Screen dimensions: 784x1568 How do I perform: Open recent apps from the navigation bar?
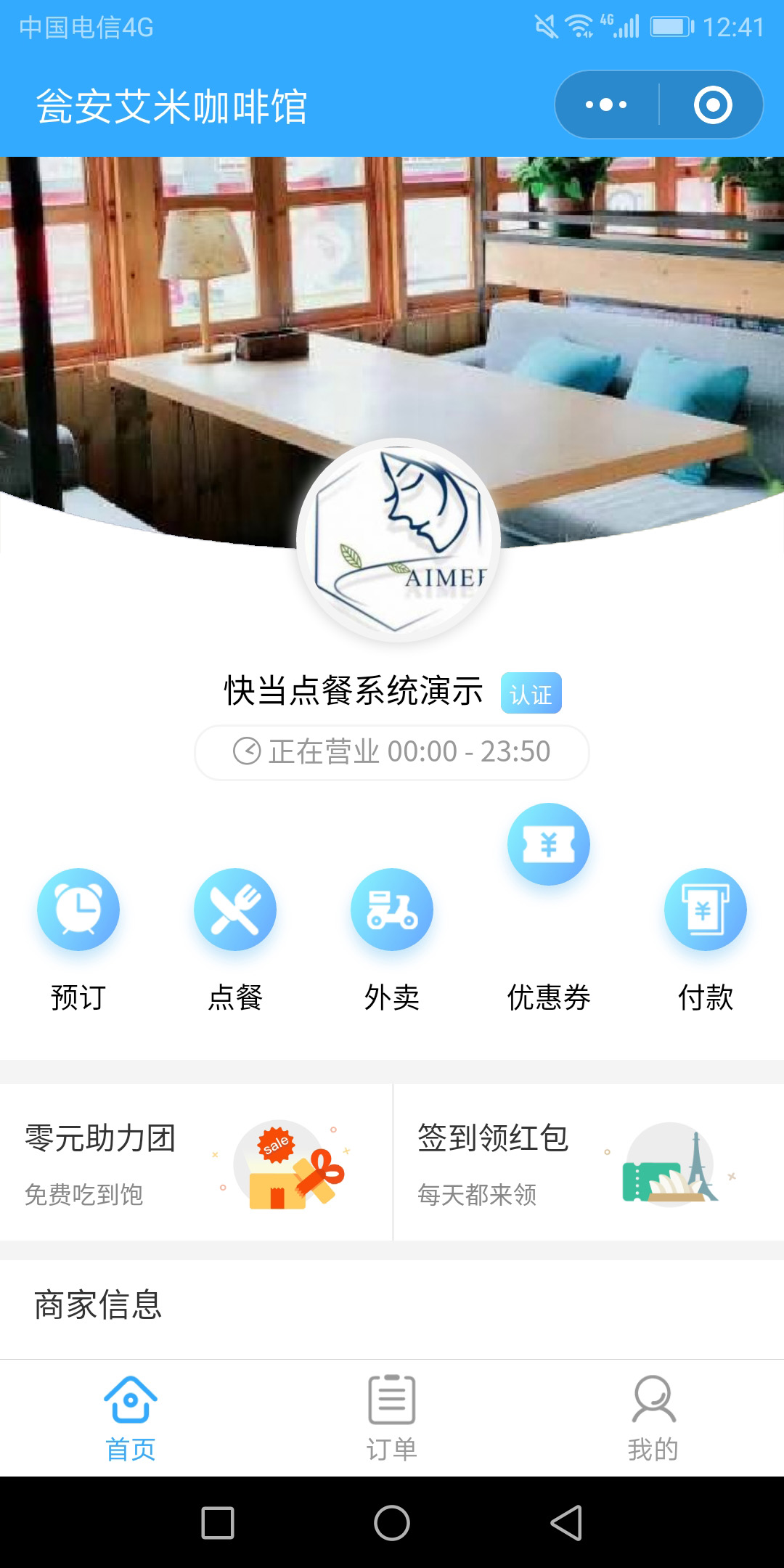pyautogui.click(x=218, y=1522)
